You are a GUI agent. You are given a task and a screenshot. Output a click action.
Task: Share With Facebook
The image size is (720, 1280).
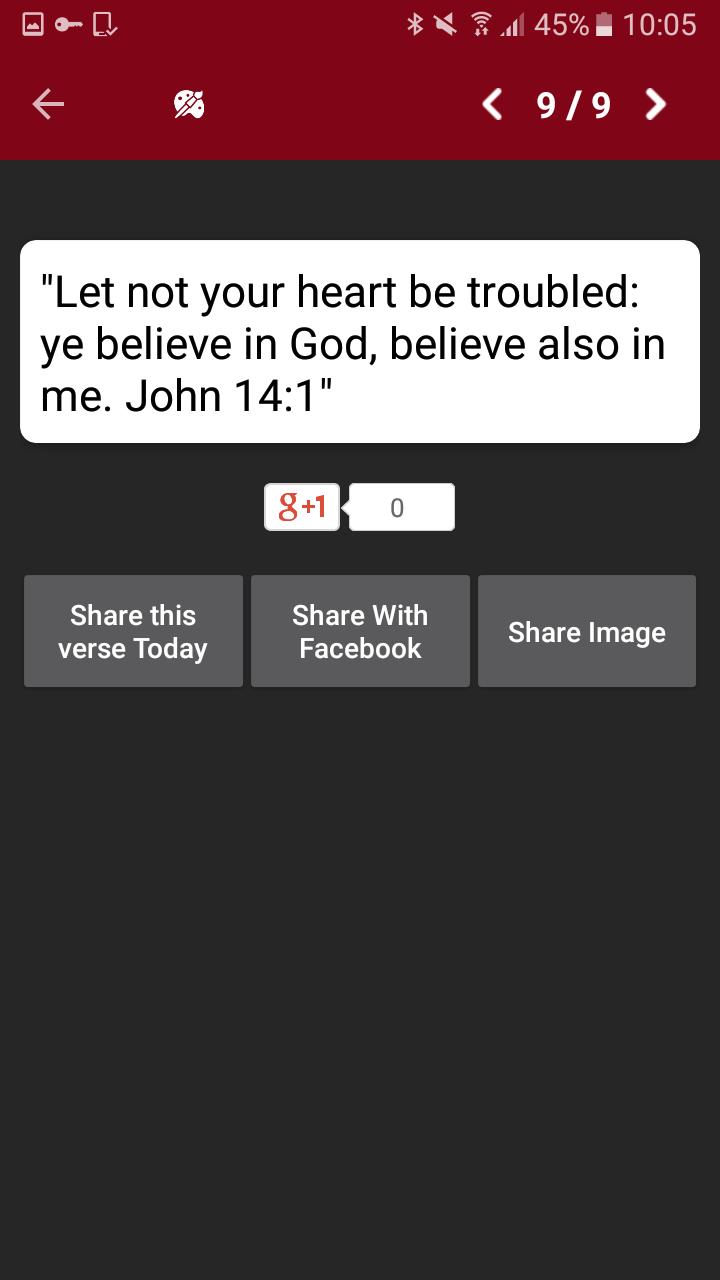[x=360, y=631]
